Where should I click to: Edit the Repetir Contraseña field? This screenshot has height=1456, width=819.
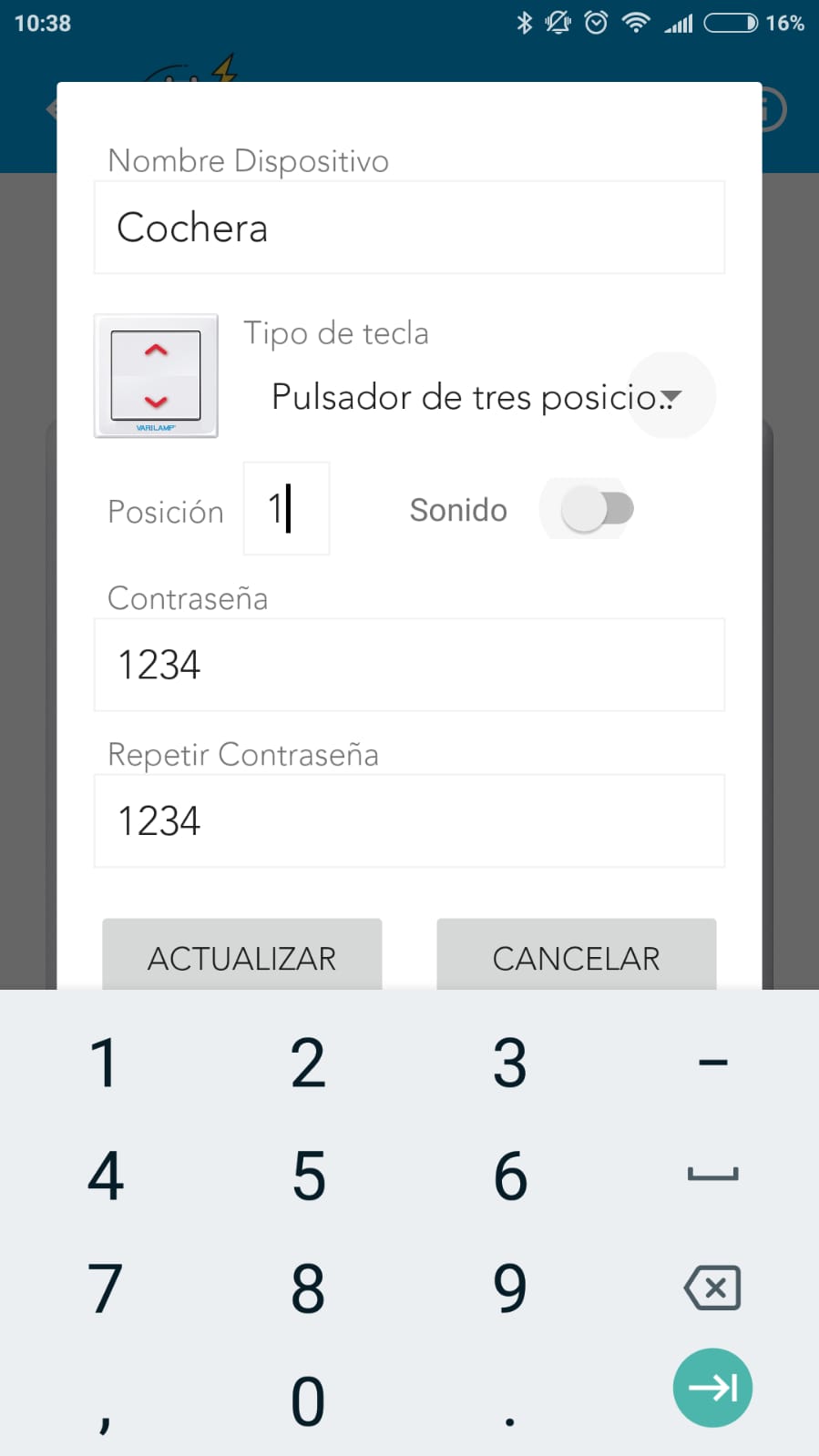tap(408, 820)
